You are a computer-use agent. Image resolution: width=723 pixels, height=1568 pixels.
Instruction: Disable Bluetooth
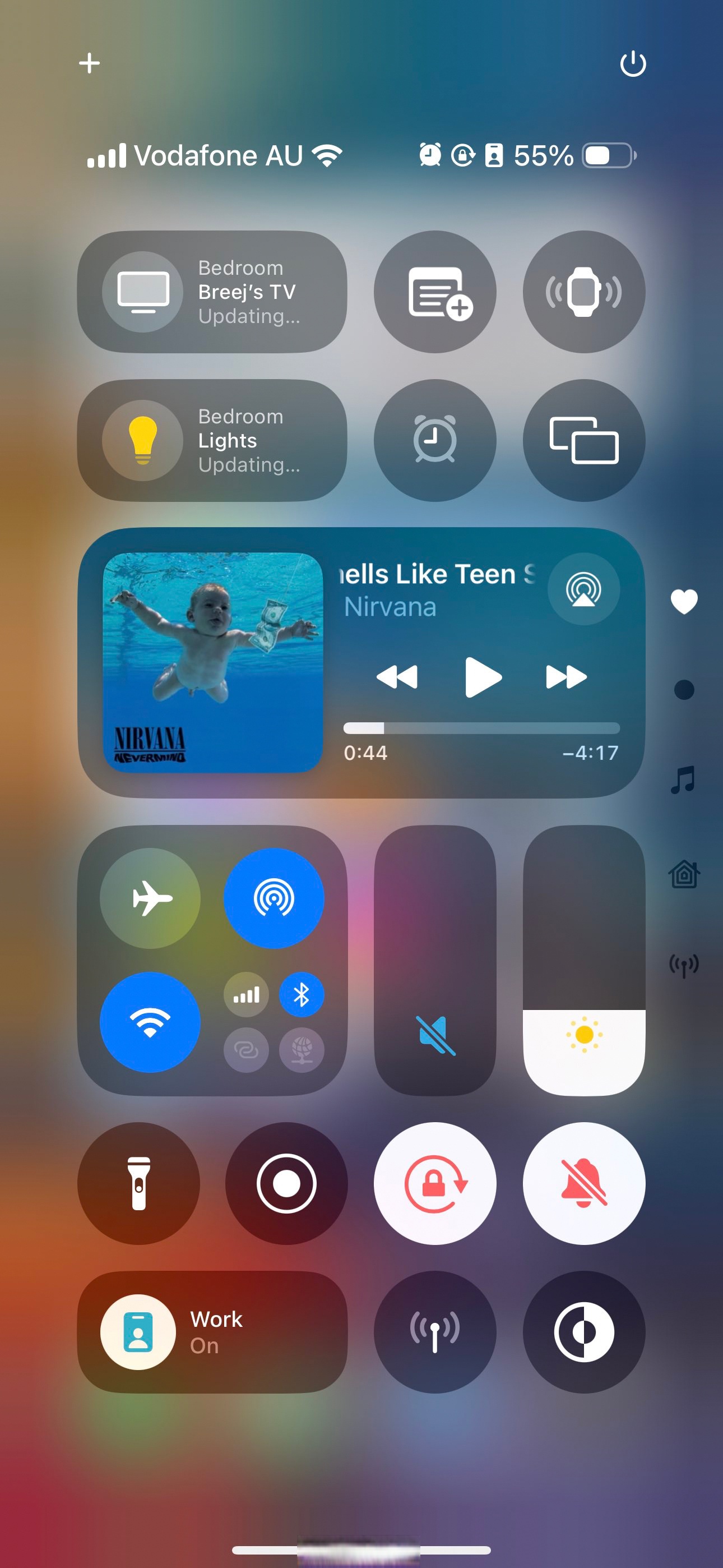point(302,995)
